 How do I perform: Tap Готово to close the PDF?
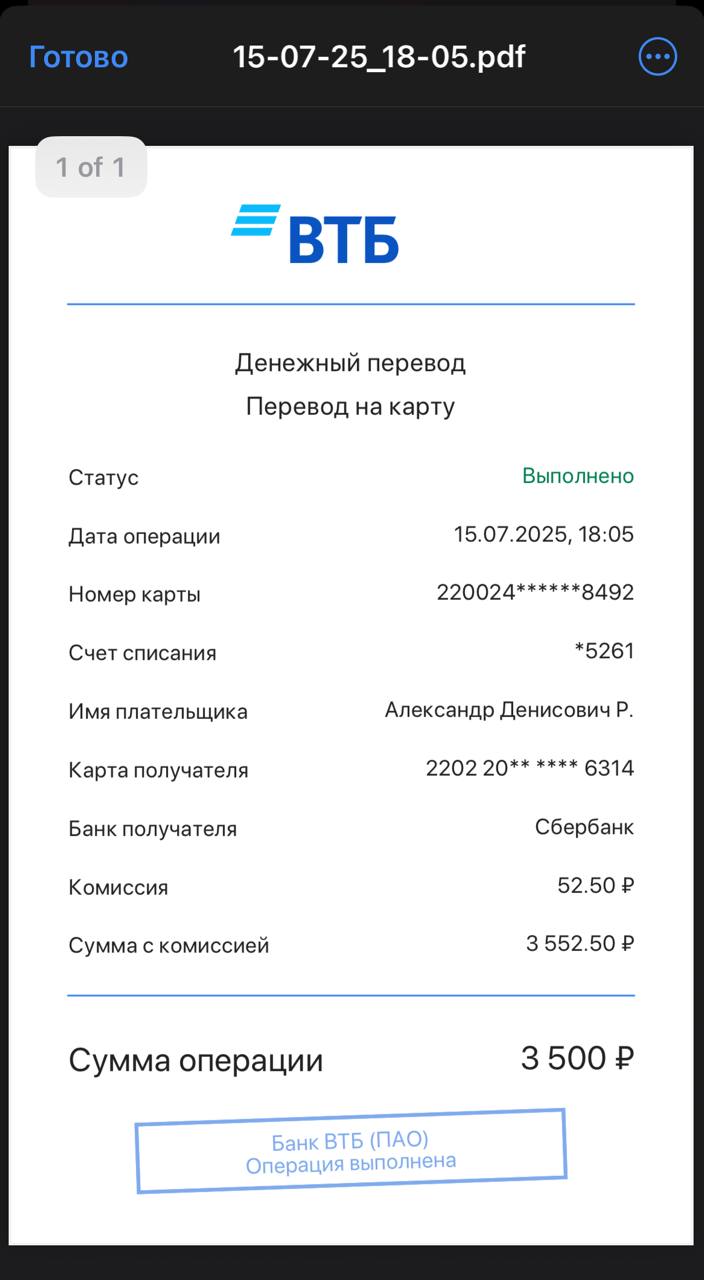pos(78,57)
